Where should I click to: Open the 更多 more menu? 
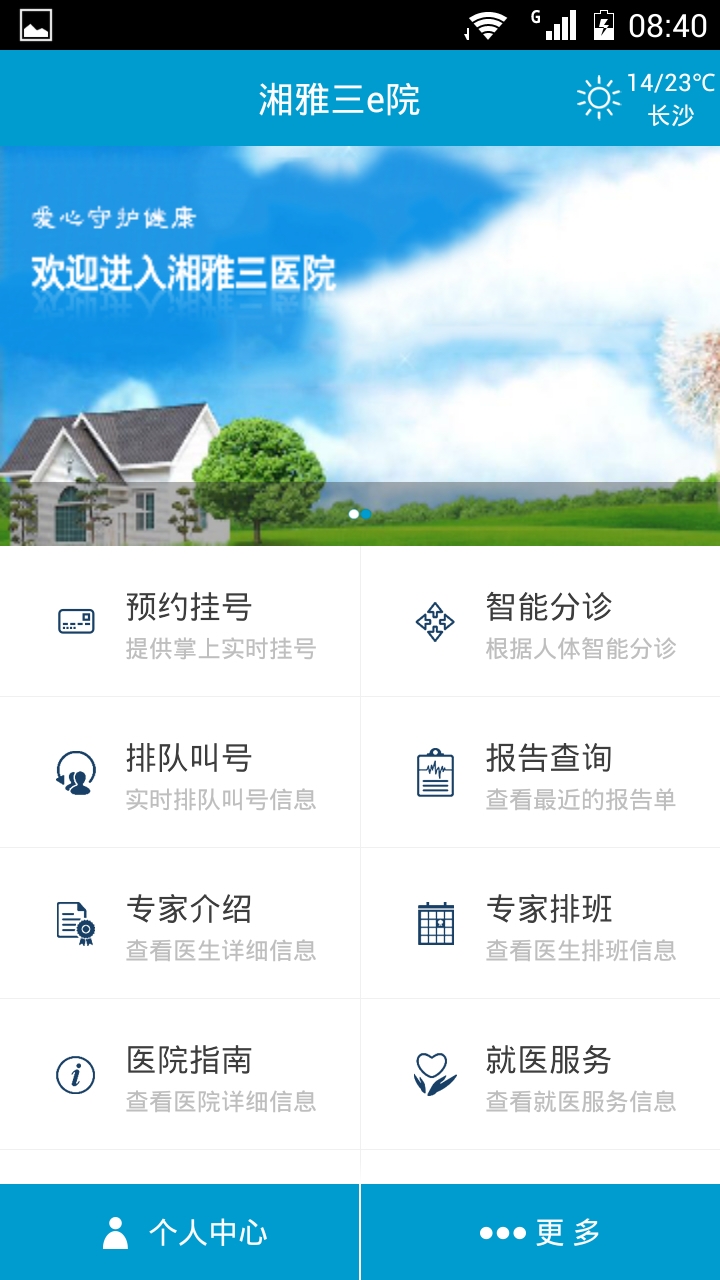(540, 1232)
